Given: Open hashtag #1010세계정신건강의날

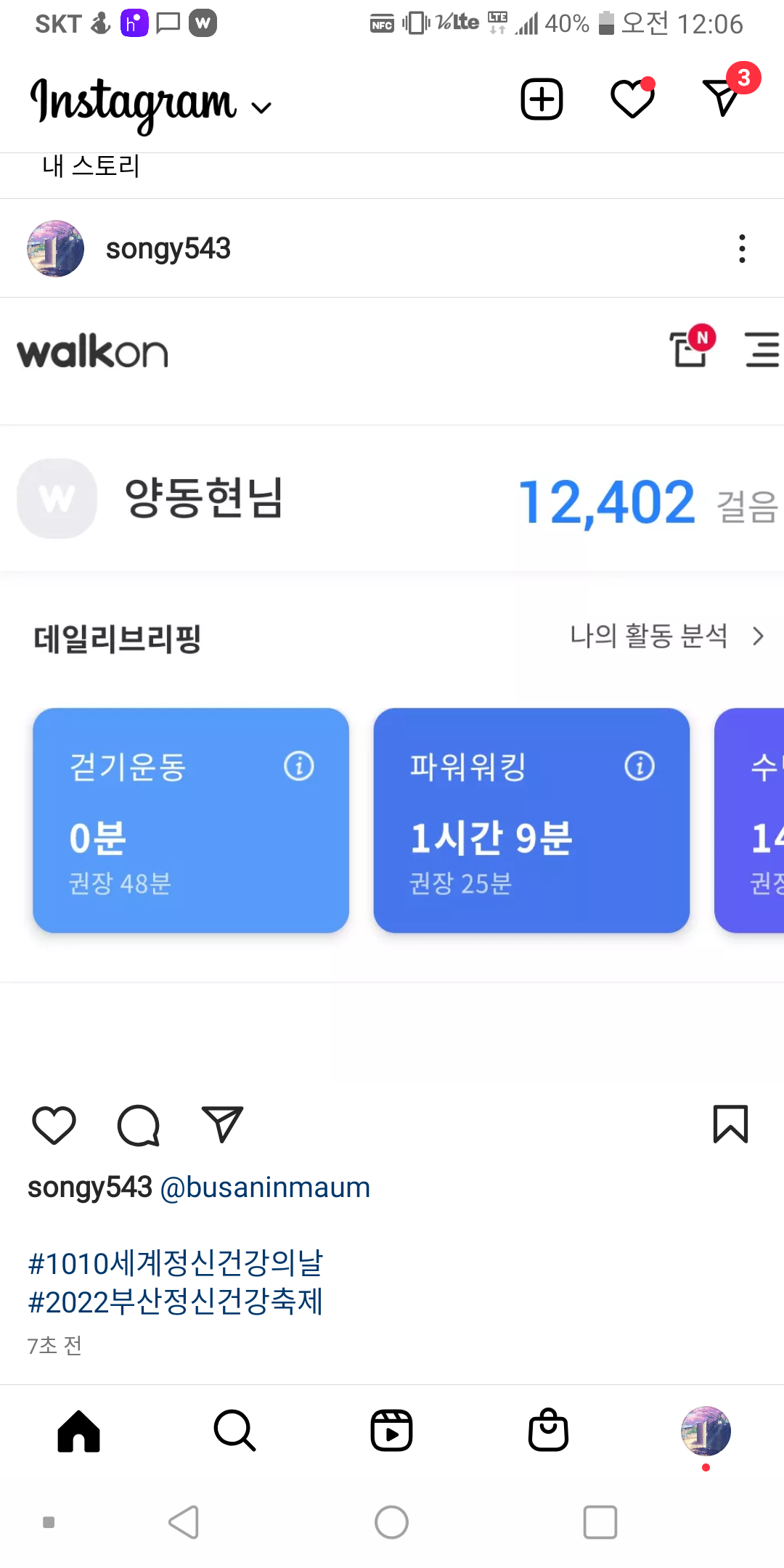Looking at the screenshot, I should point(175,1263).
